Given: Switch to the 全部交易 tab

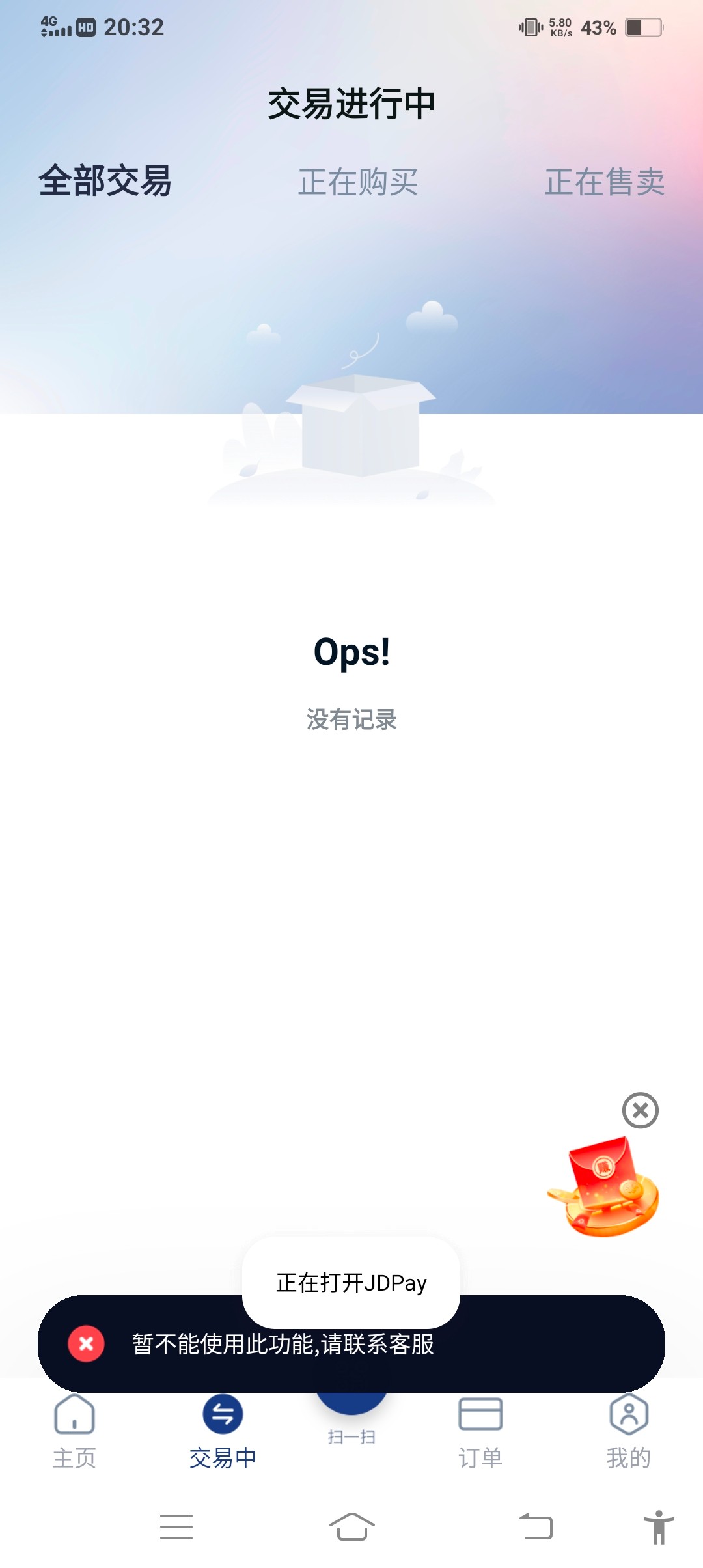Looking at the screenshot, I should pyautogui.click(x=105, y=181).
